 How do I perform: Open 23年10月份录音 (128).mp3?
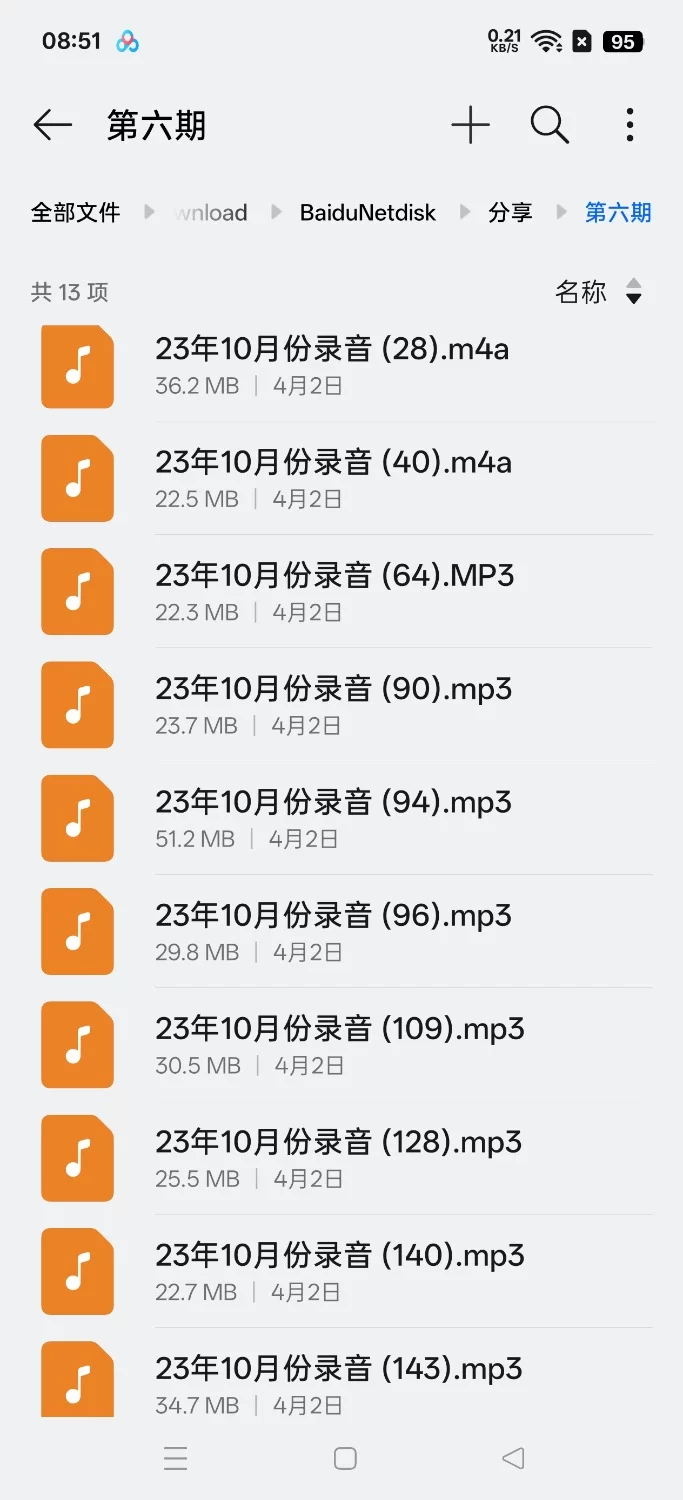338,1157
